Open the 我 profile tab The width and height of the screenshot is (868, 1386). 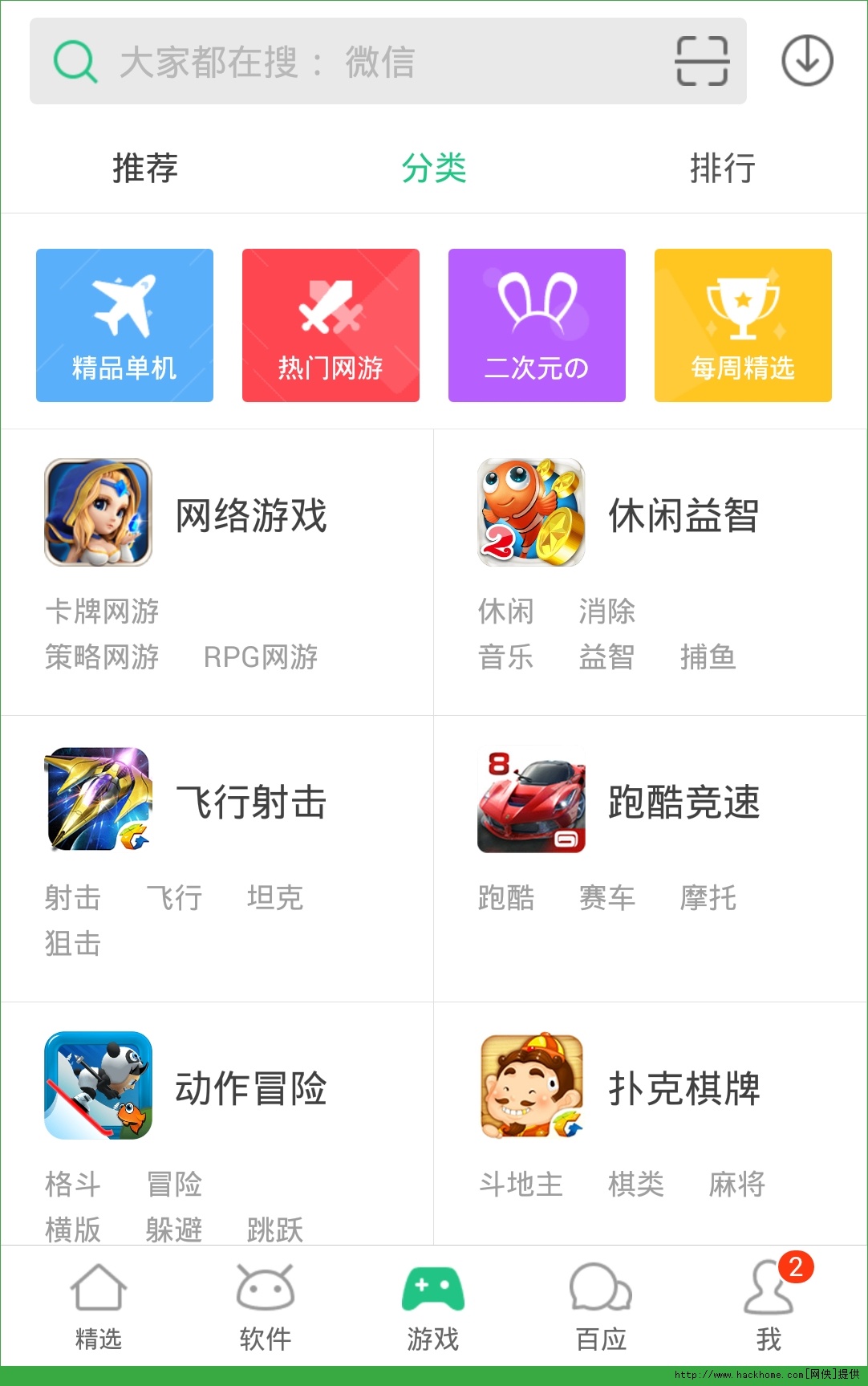pyautogui.click(x=769, y=1305)
